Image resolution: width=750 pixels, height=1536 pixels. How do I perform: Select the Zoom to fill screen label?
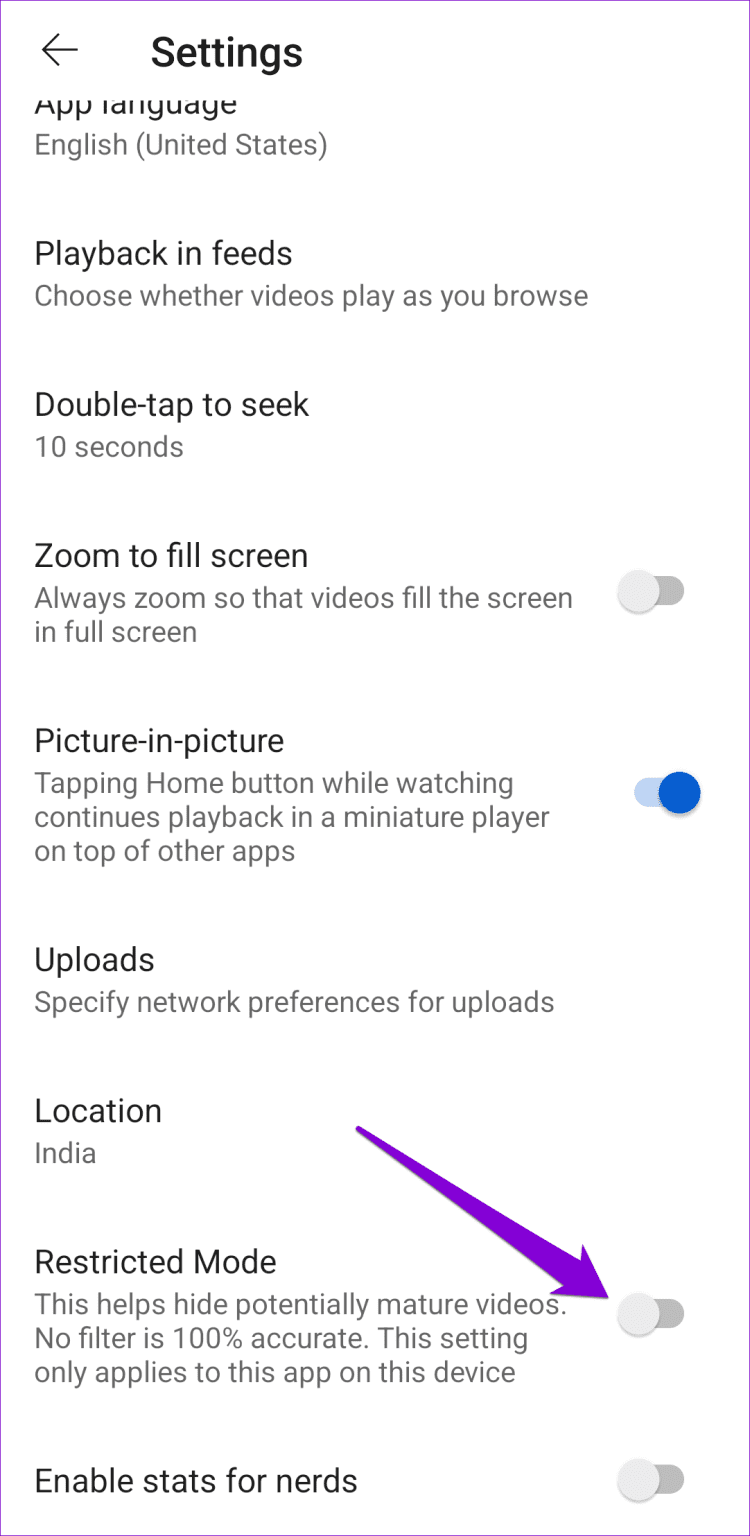pyautogui.click(x=170, y=555)
